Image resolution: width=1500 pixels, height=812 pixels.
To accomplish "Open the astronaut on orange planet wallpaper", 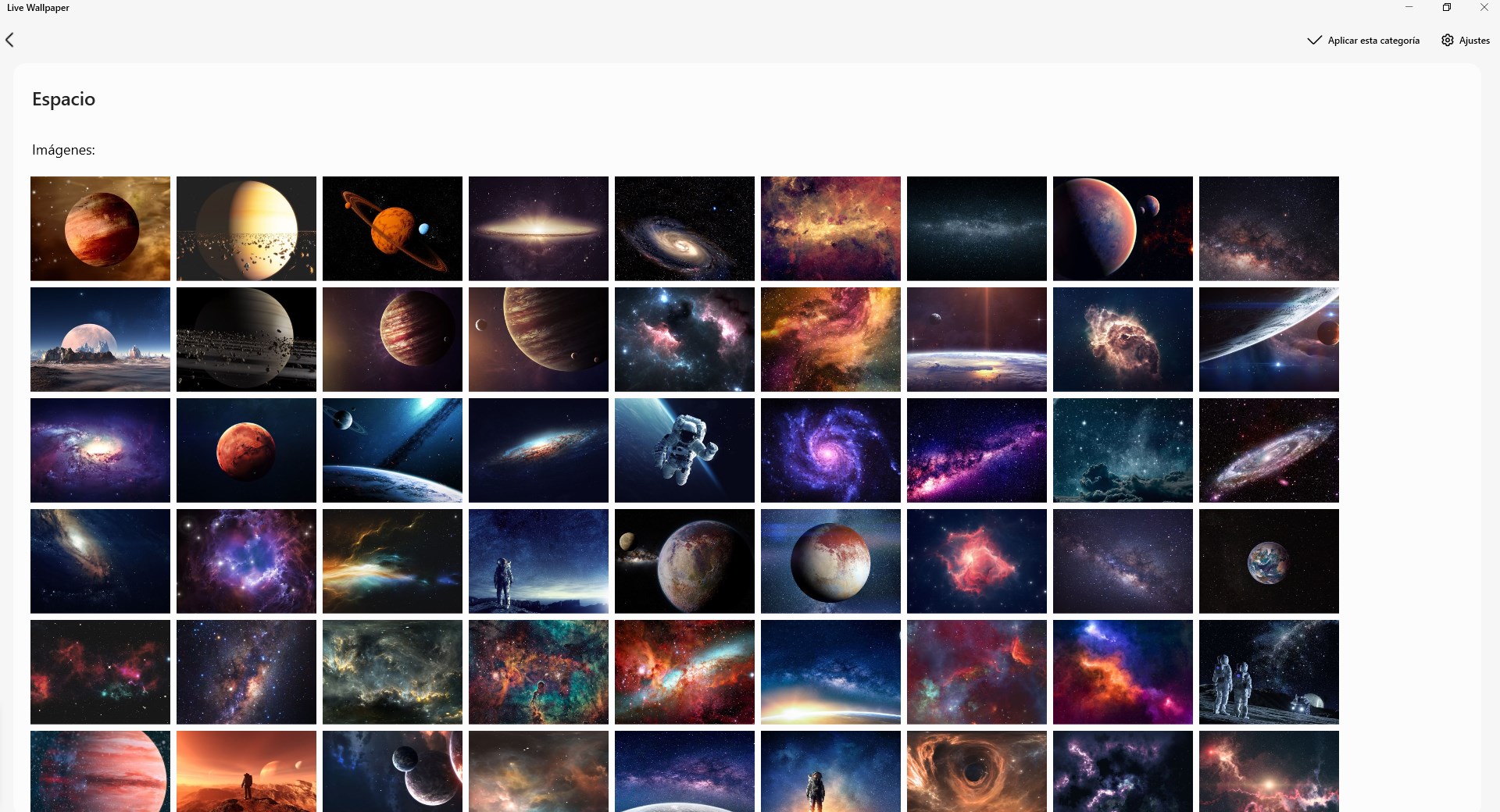I will click(246, 771).
